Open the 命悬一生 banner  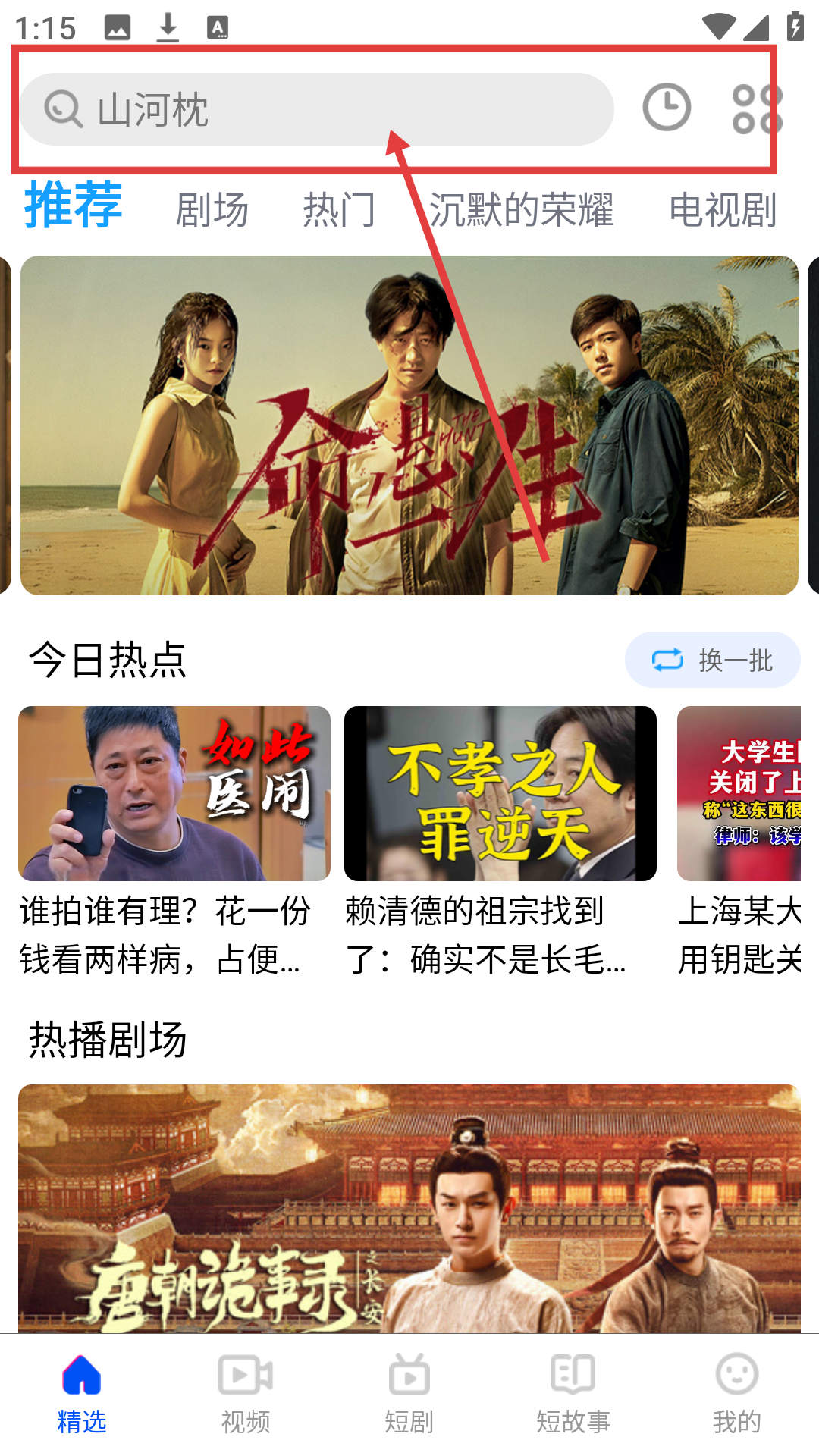click(x=409, y=425)
